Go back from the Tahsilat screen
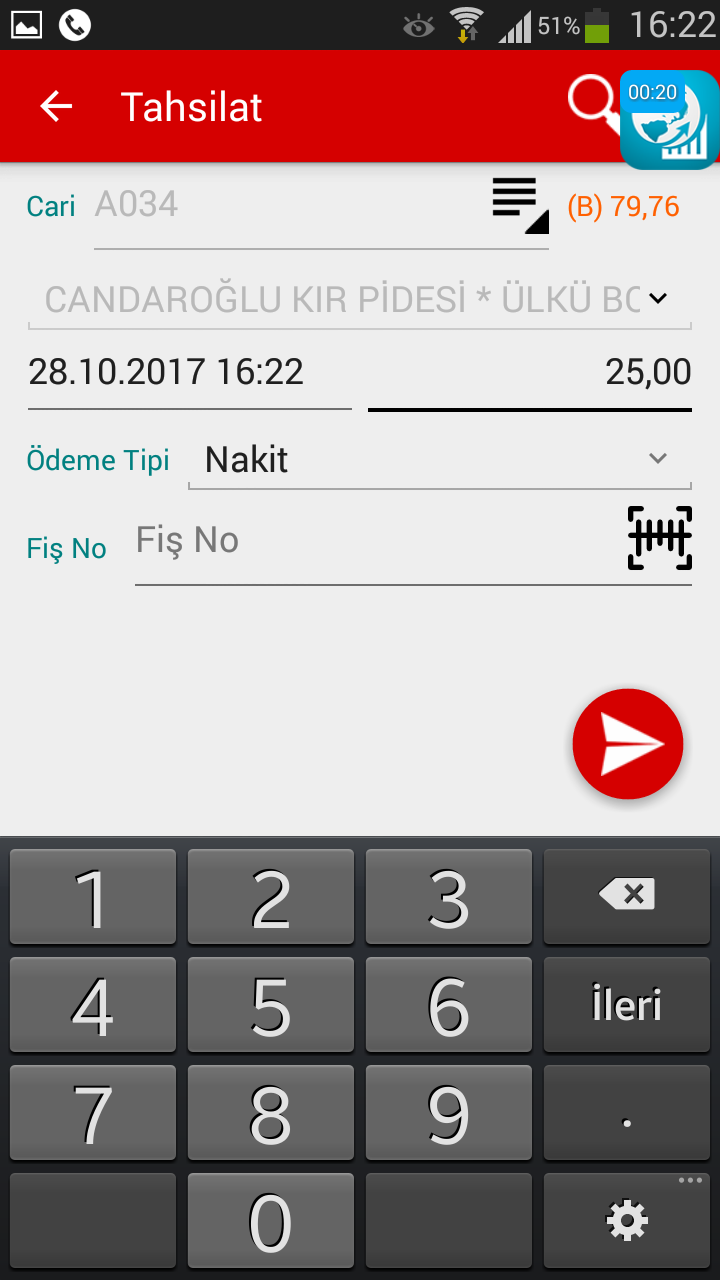This screenshot has width=720, height=1280. [56, 106]
